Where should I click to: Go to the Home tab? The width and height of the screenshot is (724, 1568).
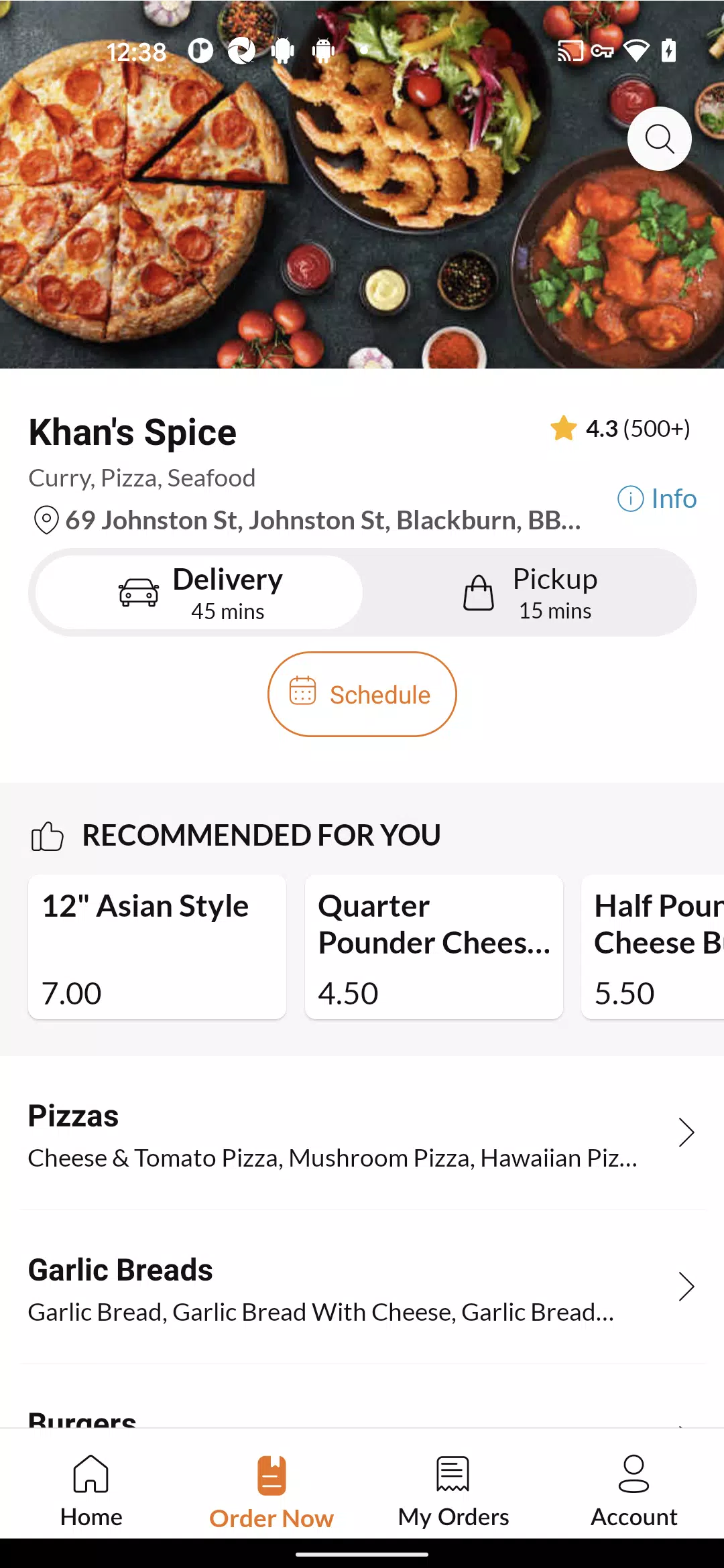point(91,1492)
